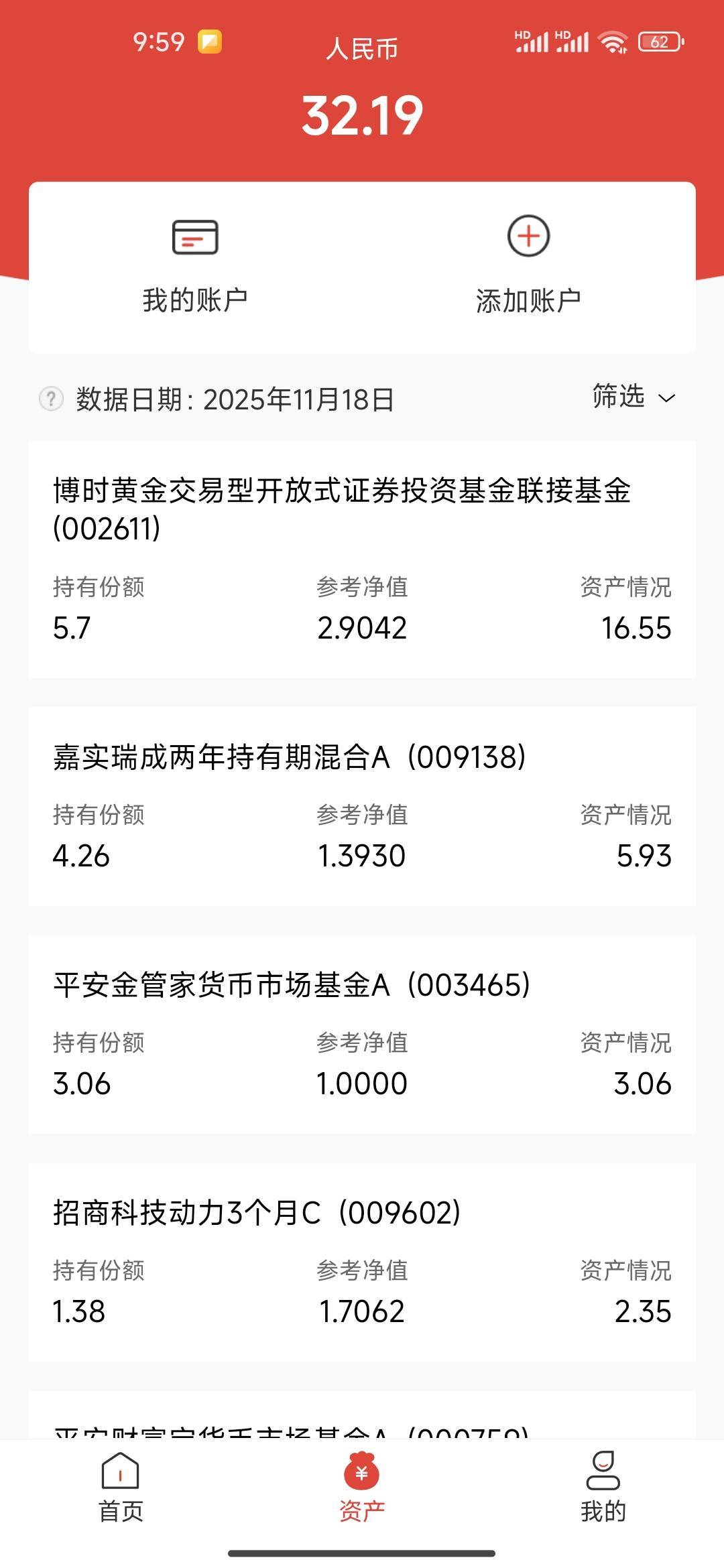724x1568 pixels.
Task: Tap 添加账户 to add an account
Action: (528, 267)
